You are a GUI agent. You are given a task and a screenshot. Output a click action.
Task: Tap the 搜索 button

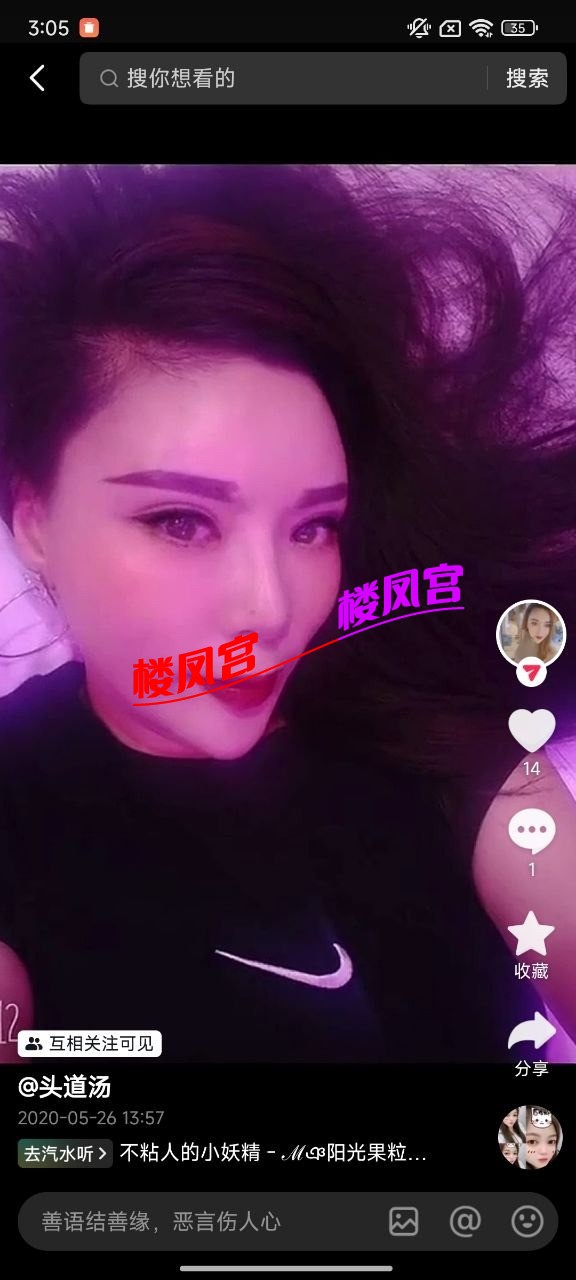527,78
